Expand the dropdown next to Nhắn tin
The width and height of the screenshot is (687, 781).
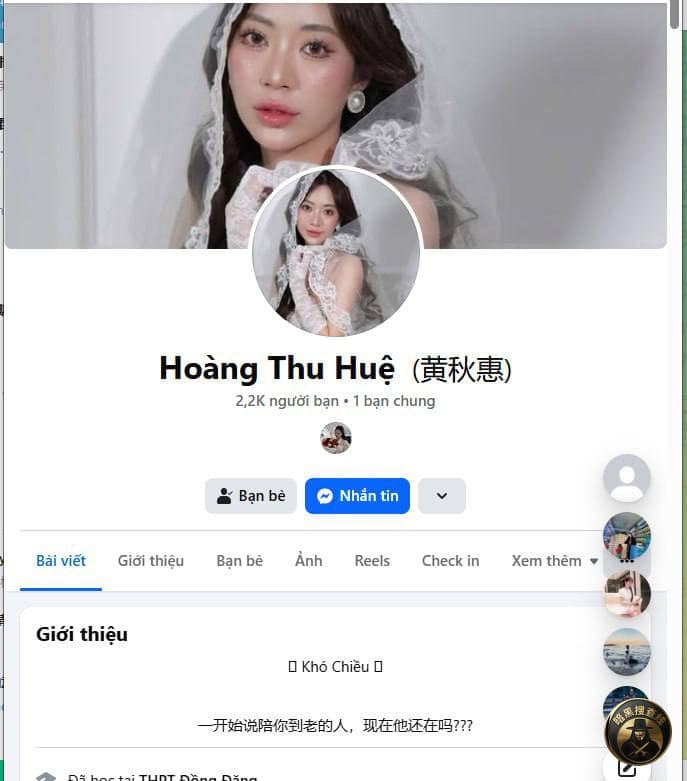[x=442, y=496]
